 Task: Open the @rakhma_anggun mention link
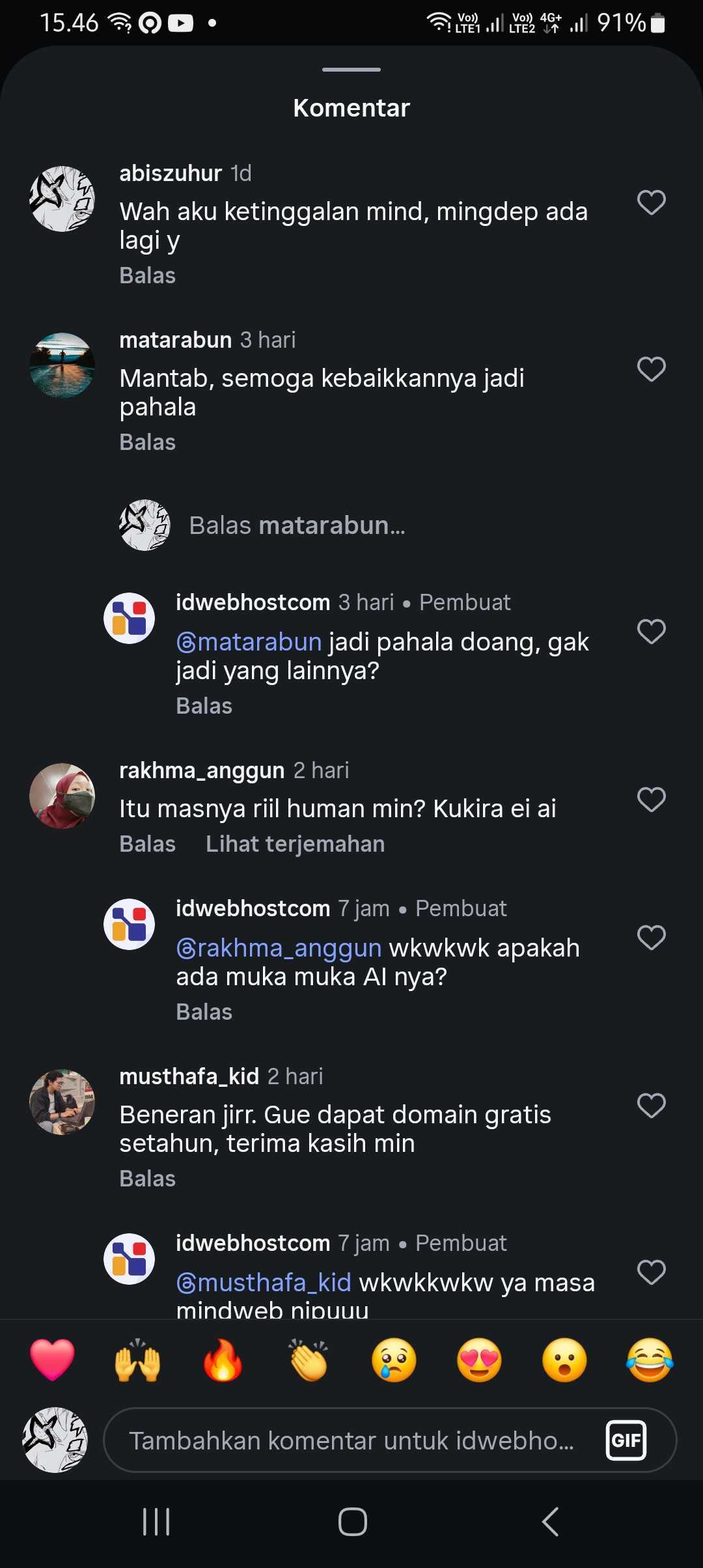coord(279,949)
